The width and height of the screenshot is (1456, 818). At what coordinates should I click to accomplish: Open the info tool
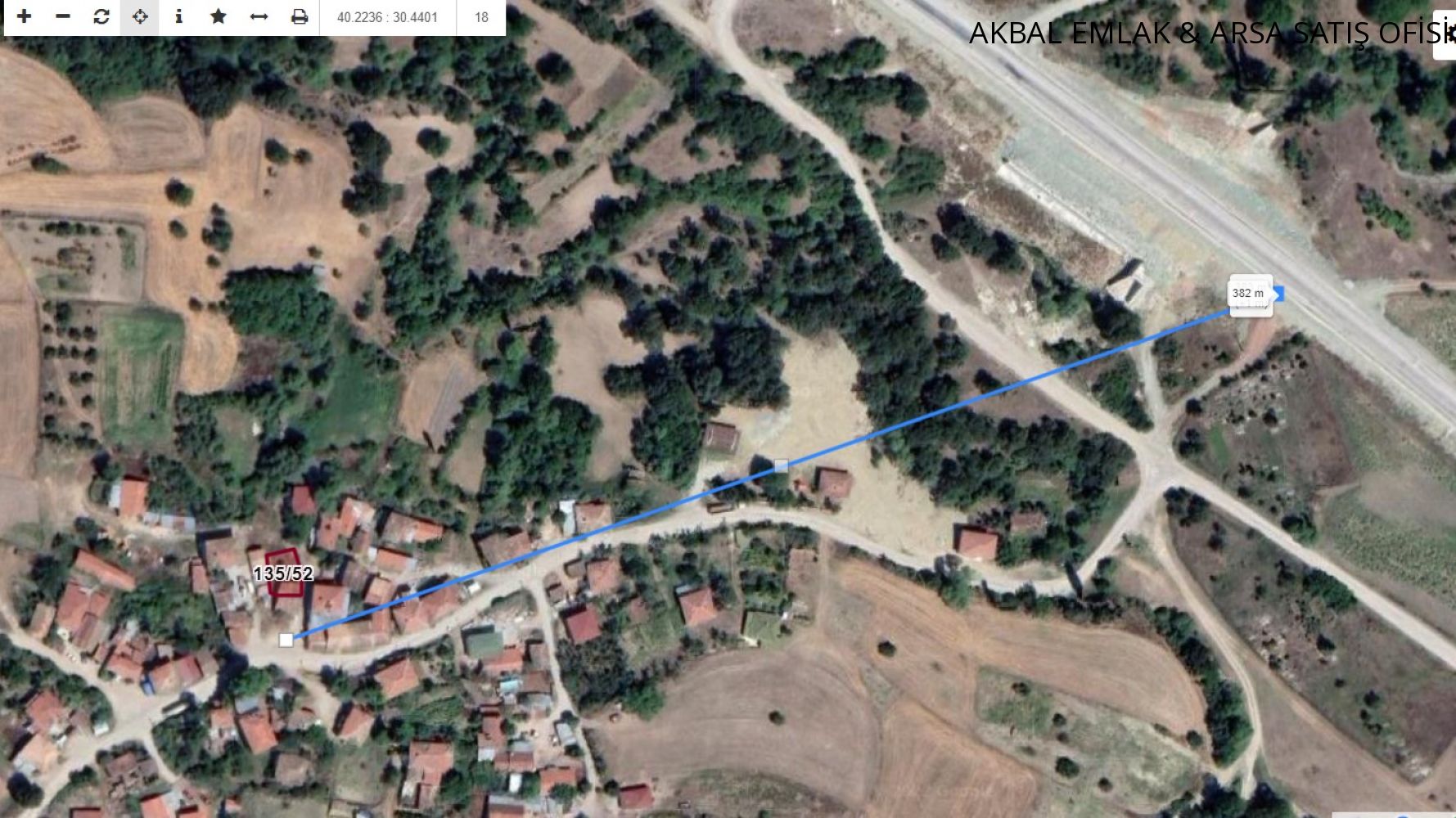pos(178,16)
